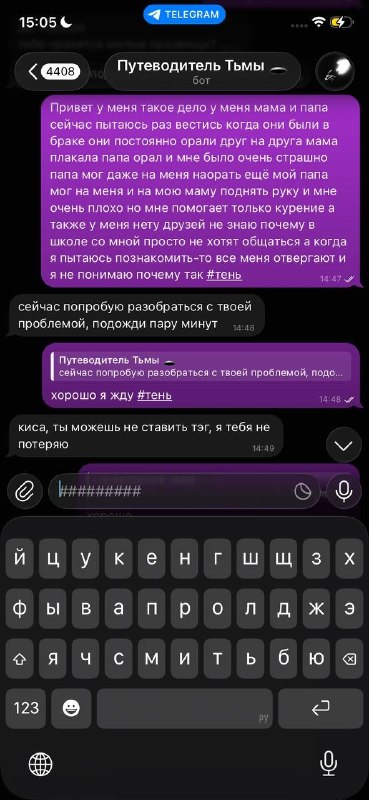The width and height of the screenshot is (369, 800).
Task: Open the quoted Путеводитель Тьмы reply
Action: pos(201,367)
